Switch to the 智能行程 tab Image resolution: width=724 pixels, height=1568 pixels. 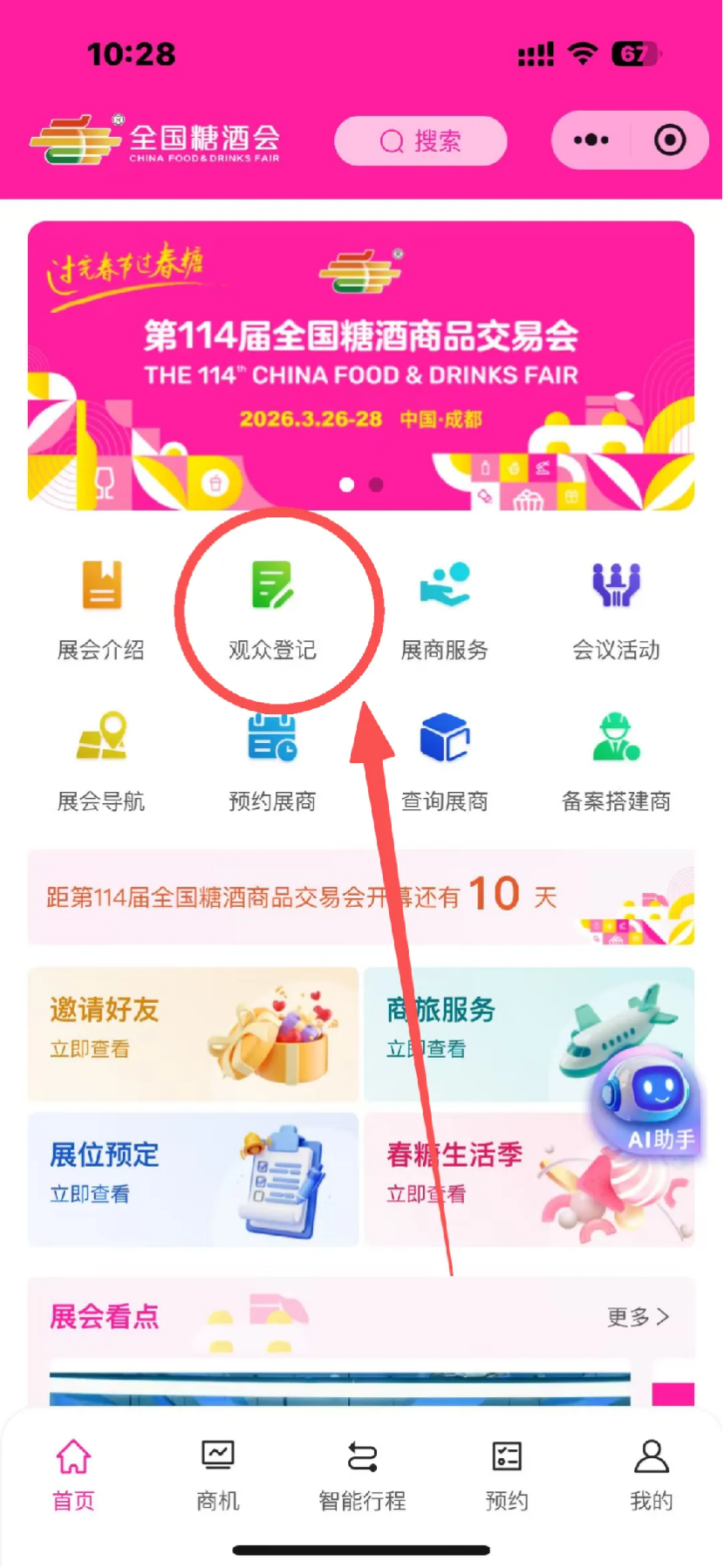pyautogui.click(x=362, y=1475)
